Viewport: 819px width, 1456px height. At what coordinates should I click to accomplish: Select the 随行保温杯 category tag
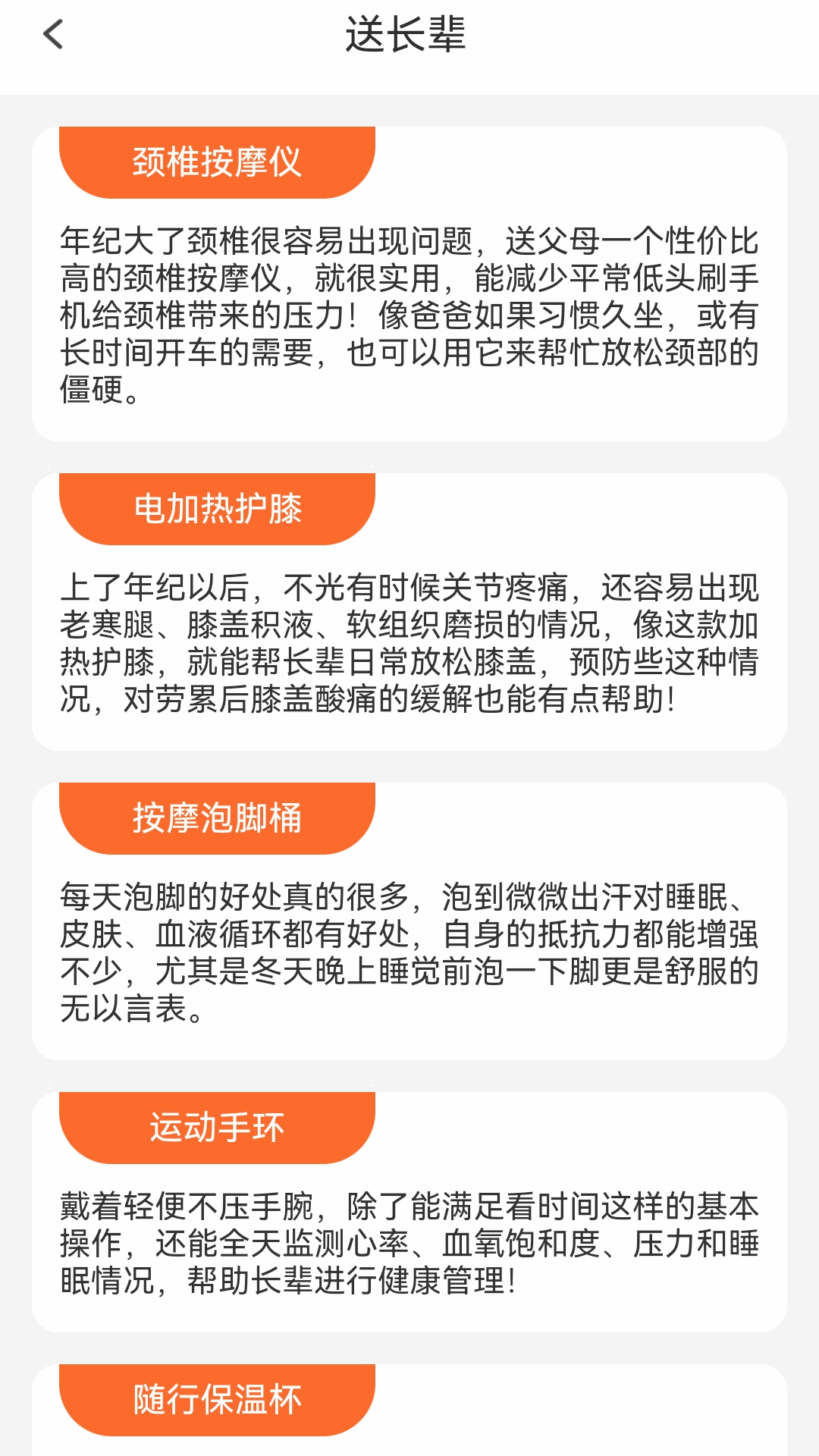tap(217, 1398)
